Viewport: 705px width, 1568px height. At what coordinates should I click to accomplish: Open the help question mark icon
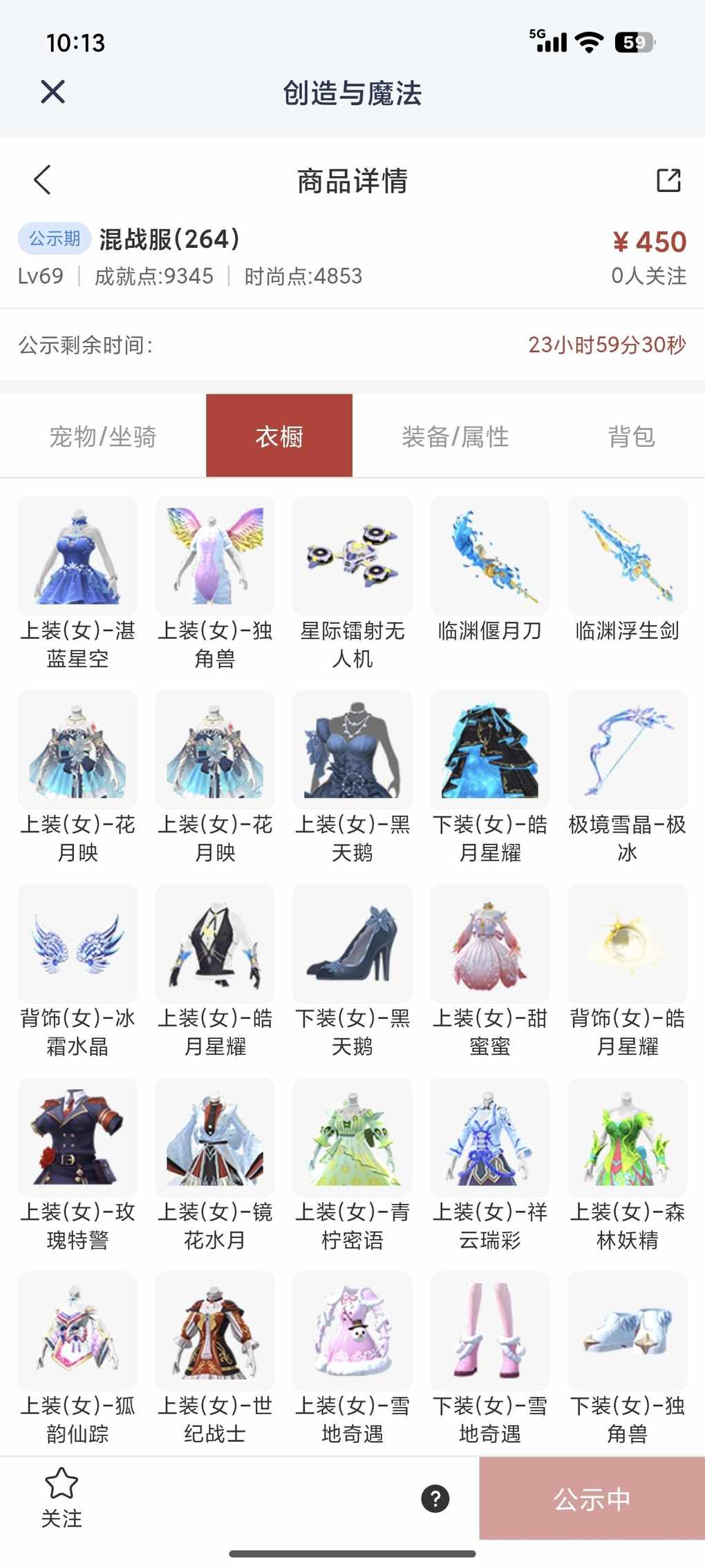(x=435, y=1498)
